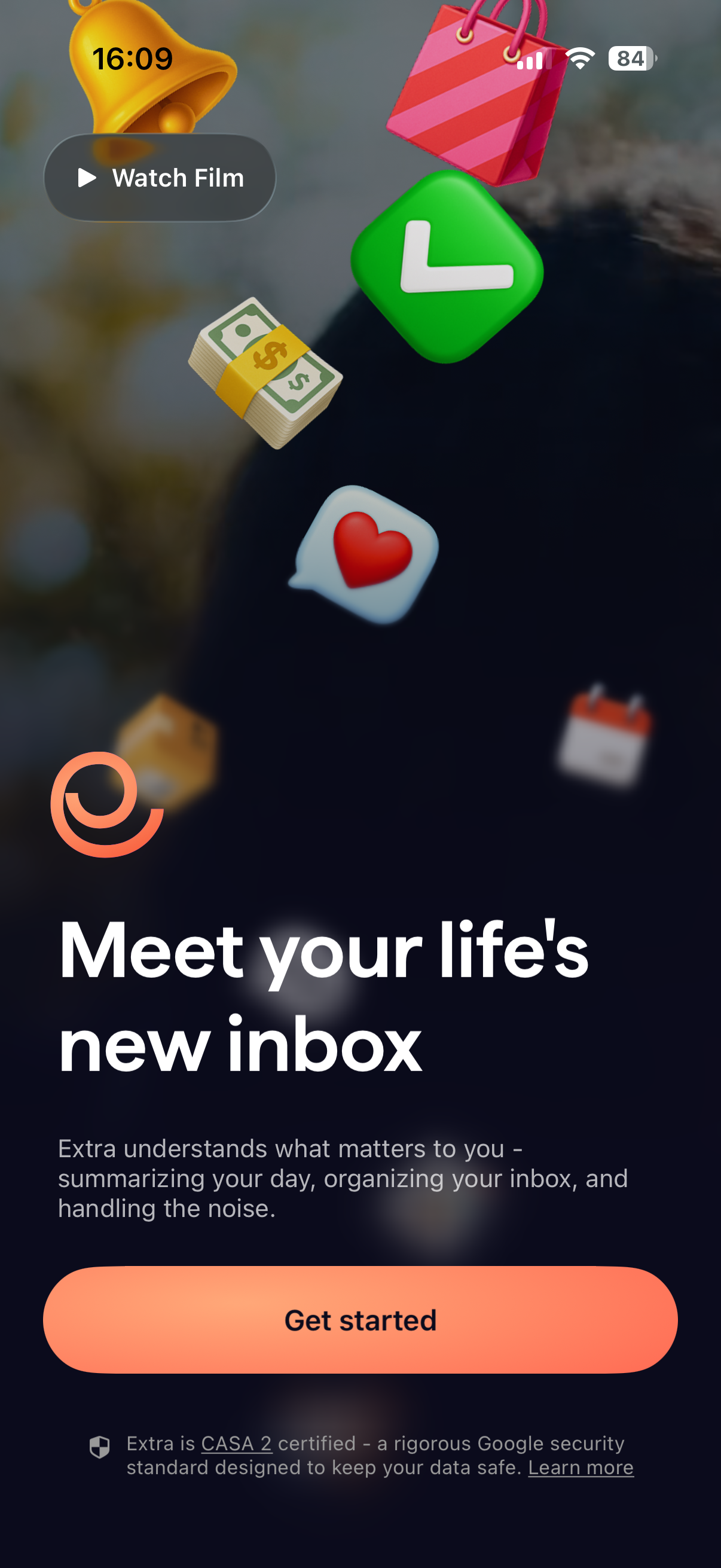Open the CASA 2 certification link
Screen dimensions: 721x1568
[236, 1443]
